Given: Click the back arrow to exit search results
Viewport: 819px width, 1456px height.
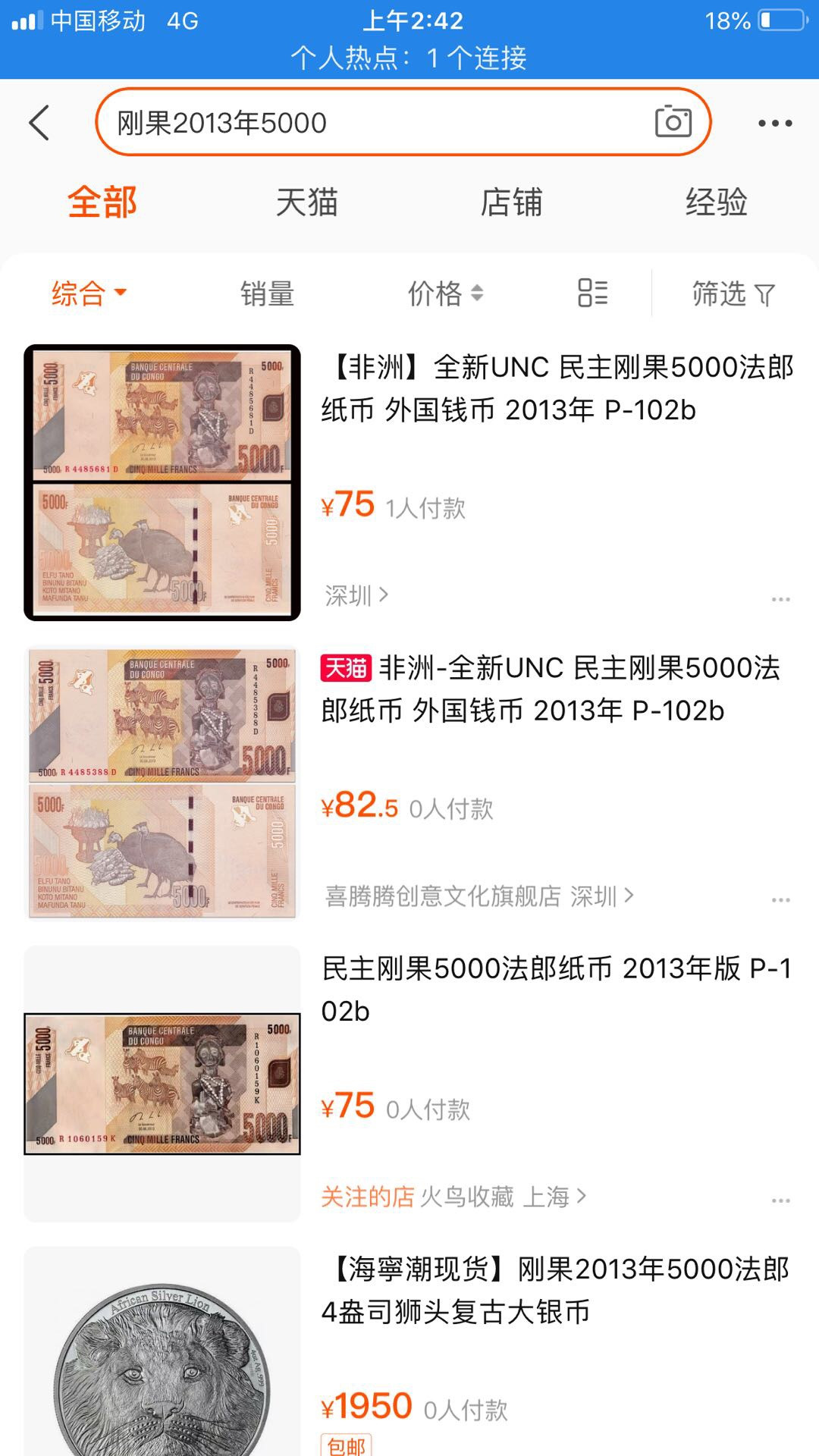Looking at the screenshot, I should click(39, 122).
